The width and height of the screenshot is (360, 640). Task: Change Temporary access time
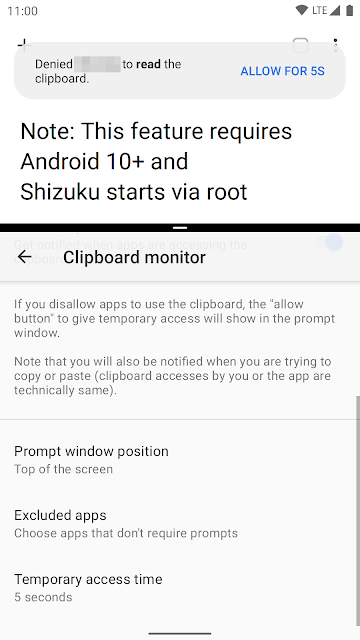(180, 588)
